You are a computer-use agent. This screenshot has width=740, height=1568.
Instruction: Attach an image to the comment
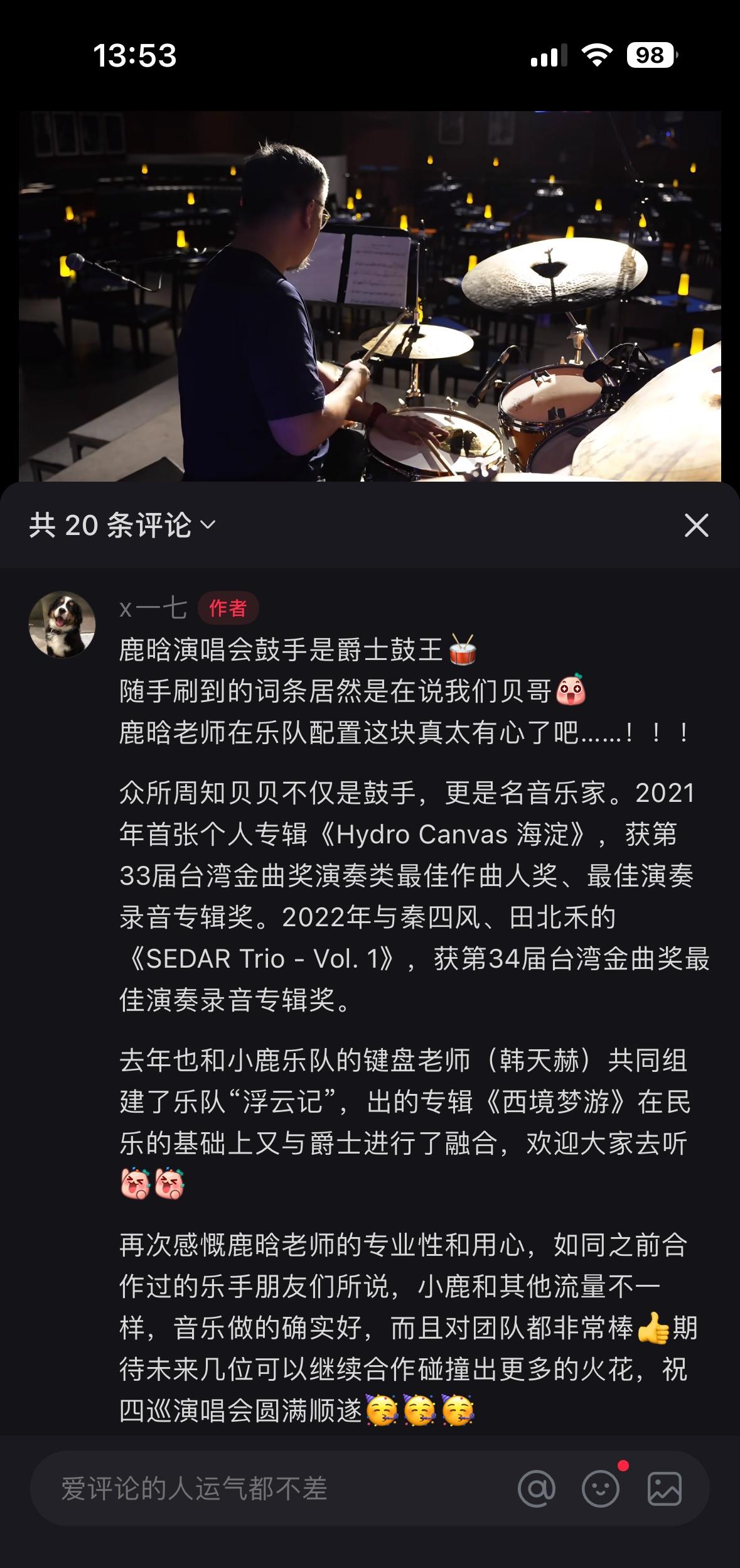click(x=665, y=1488)
